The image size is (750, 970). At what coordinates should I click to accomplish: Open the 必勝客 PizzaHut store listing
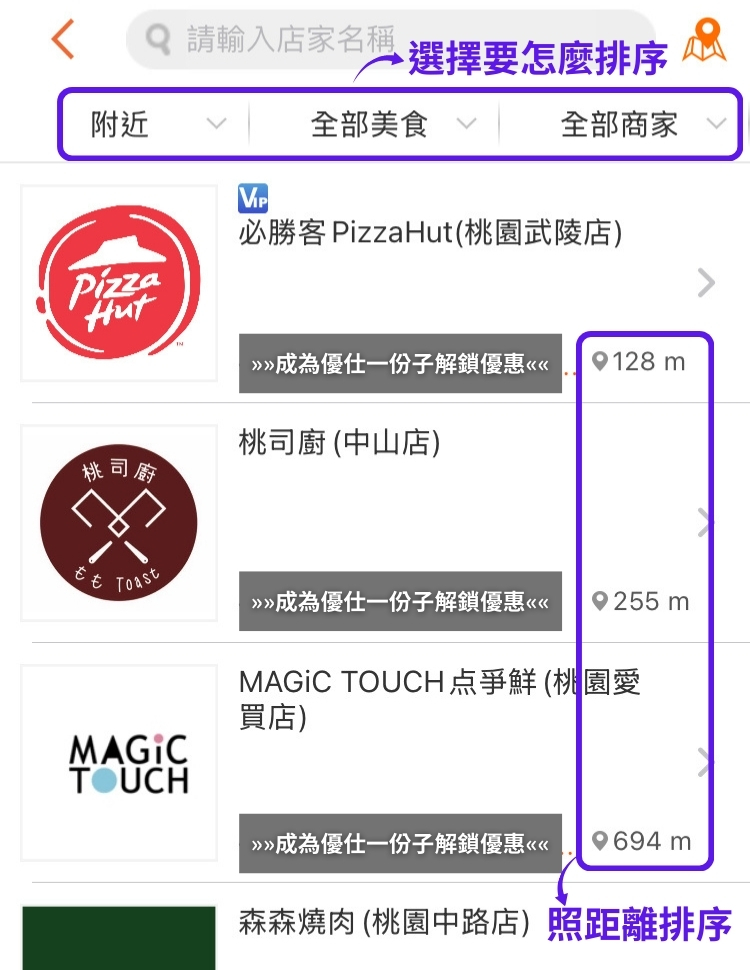(430, 234)
